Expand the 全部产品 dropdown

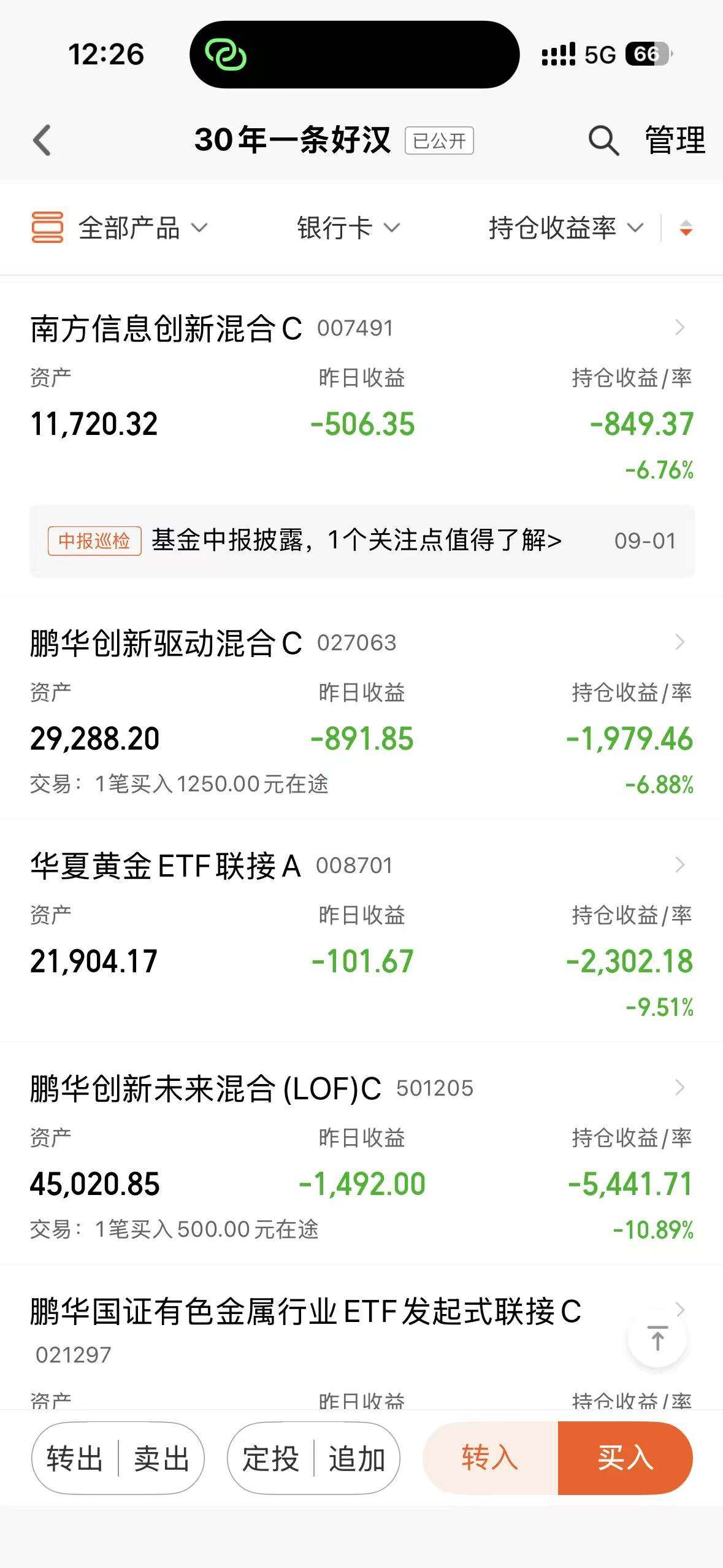click(x=120, y=228)
